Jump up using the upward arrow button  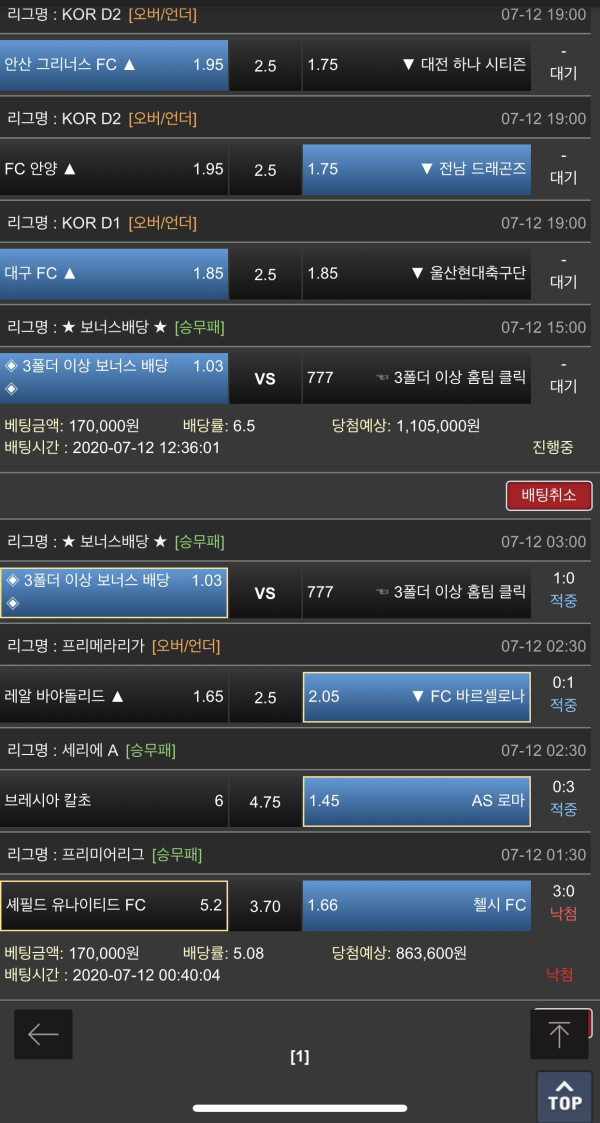click(x=559, y=1034)
